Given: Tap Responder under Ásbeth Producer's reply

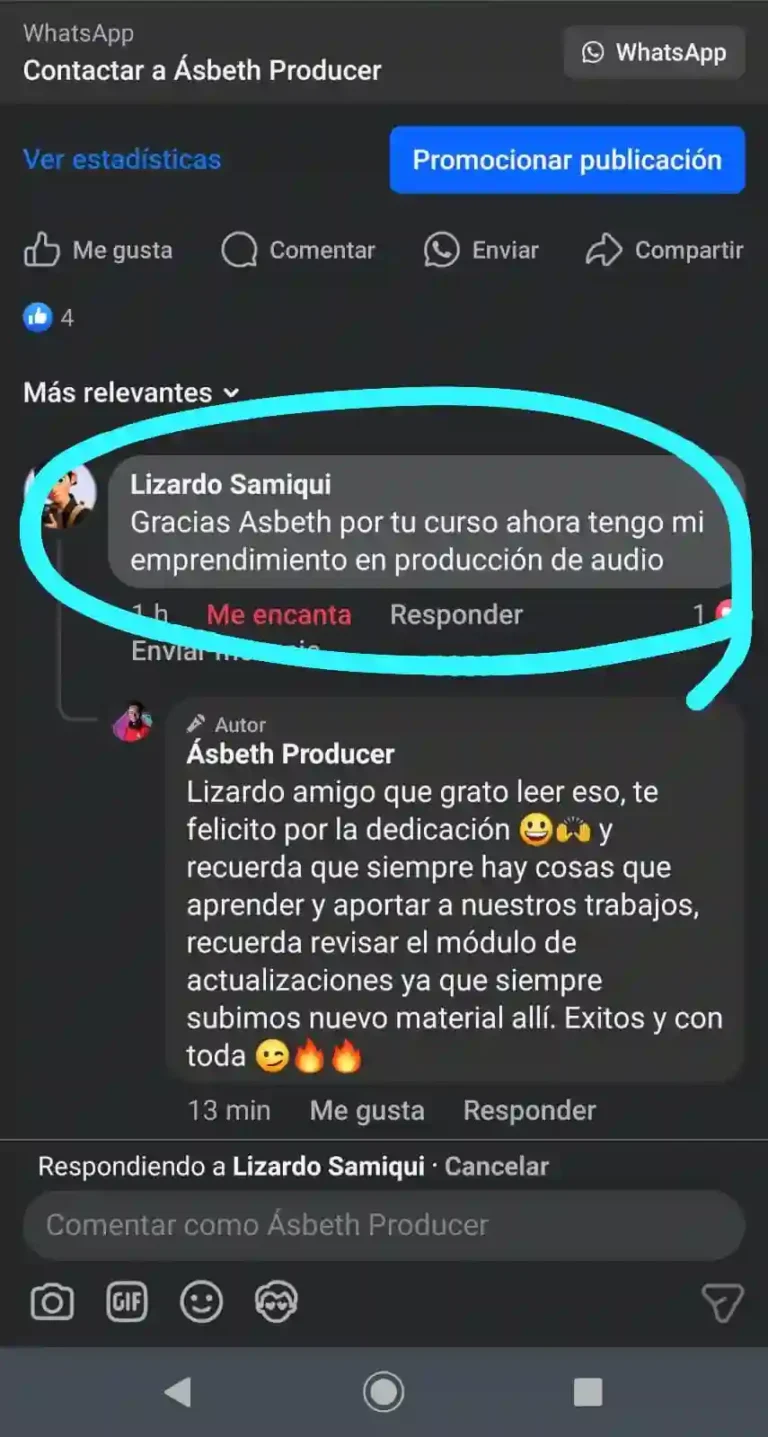Looking at the screenshot, I should click(529, 1110).
